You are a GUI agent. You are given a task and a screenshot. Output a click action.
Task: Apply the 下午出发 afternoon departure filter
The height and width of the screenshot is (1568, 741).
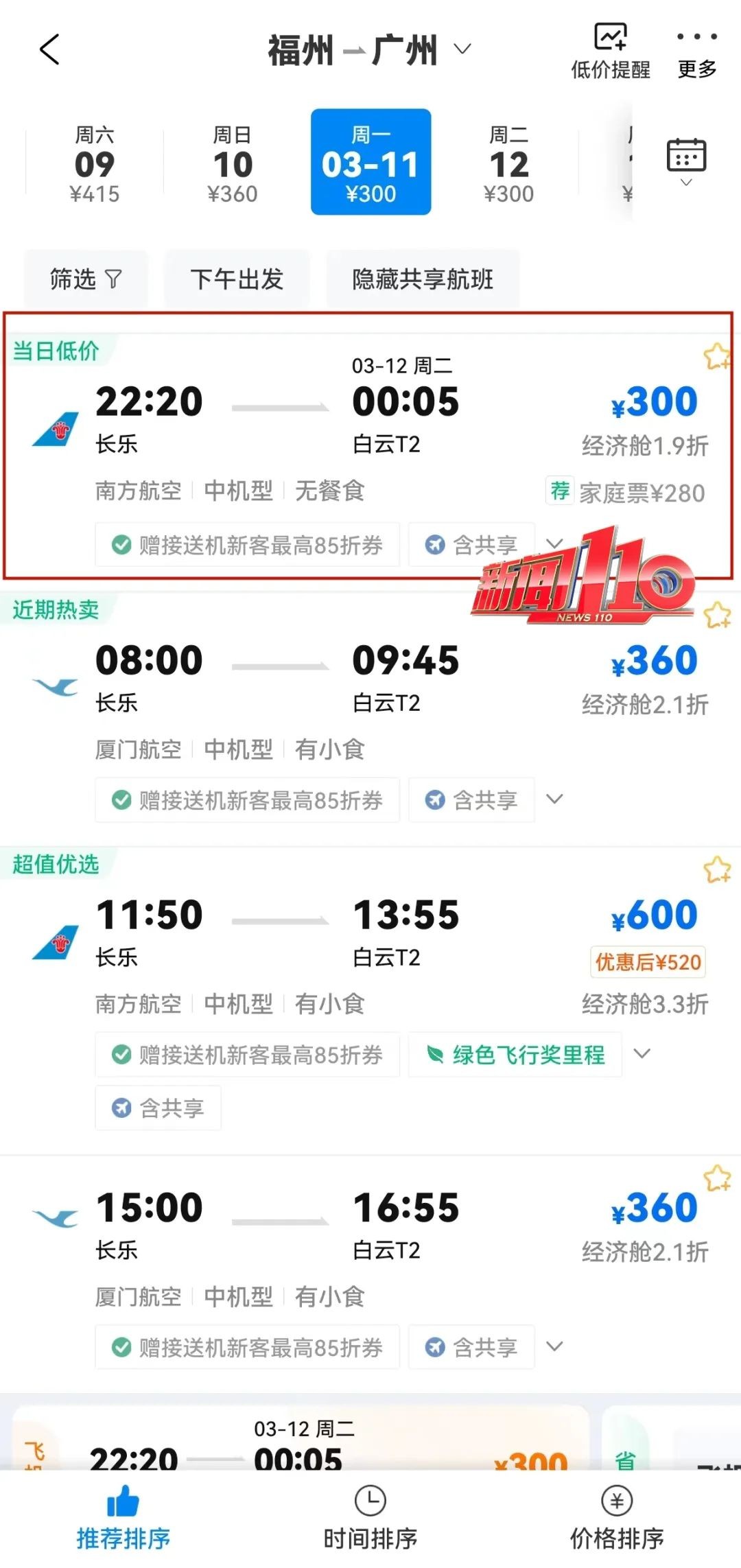pyautogui.click(x=237, y=279)
